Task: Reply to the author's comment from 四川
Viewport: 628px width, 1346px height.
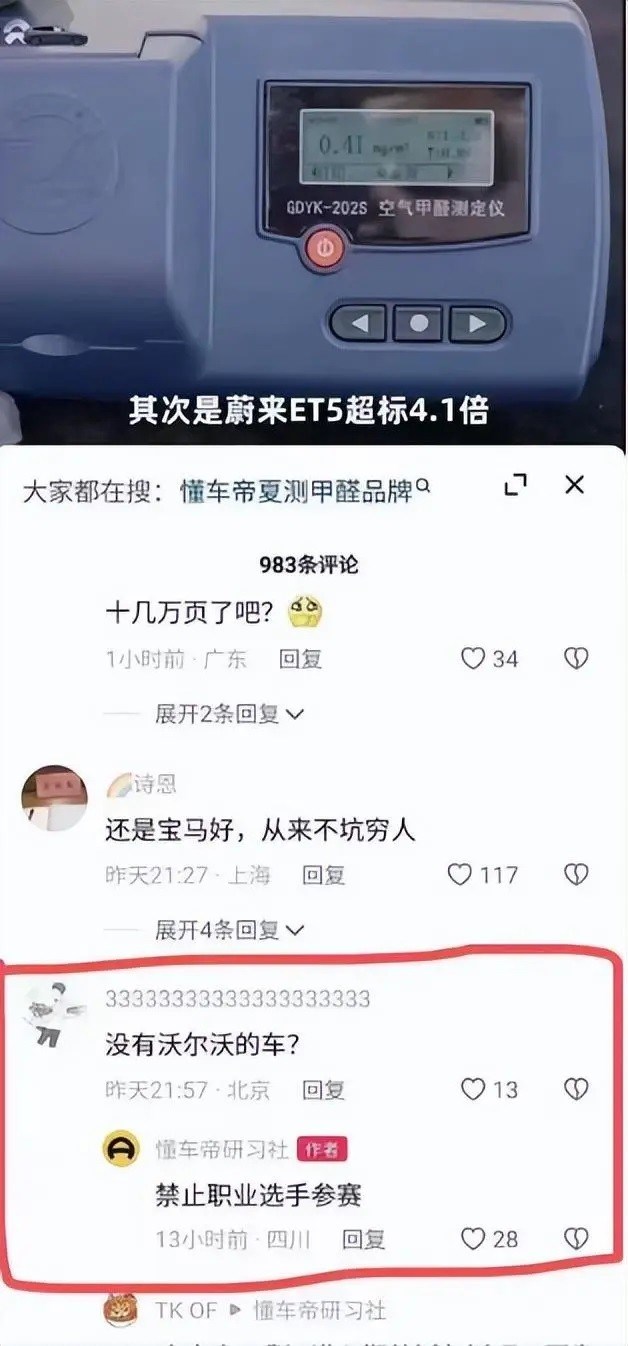Action: 363,1240
